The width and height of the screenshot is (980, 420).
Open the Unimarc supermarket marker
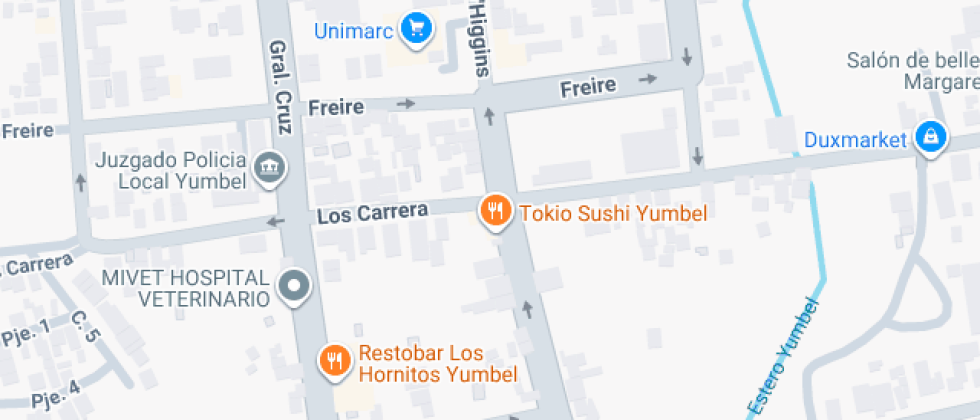(415, 29)
